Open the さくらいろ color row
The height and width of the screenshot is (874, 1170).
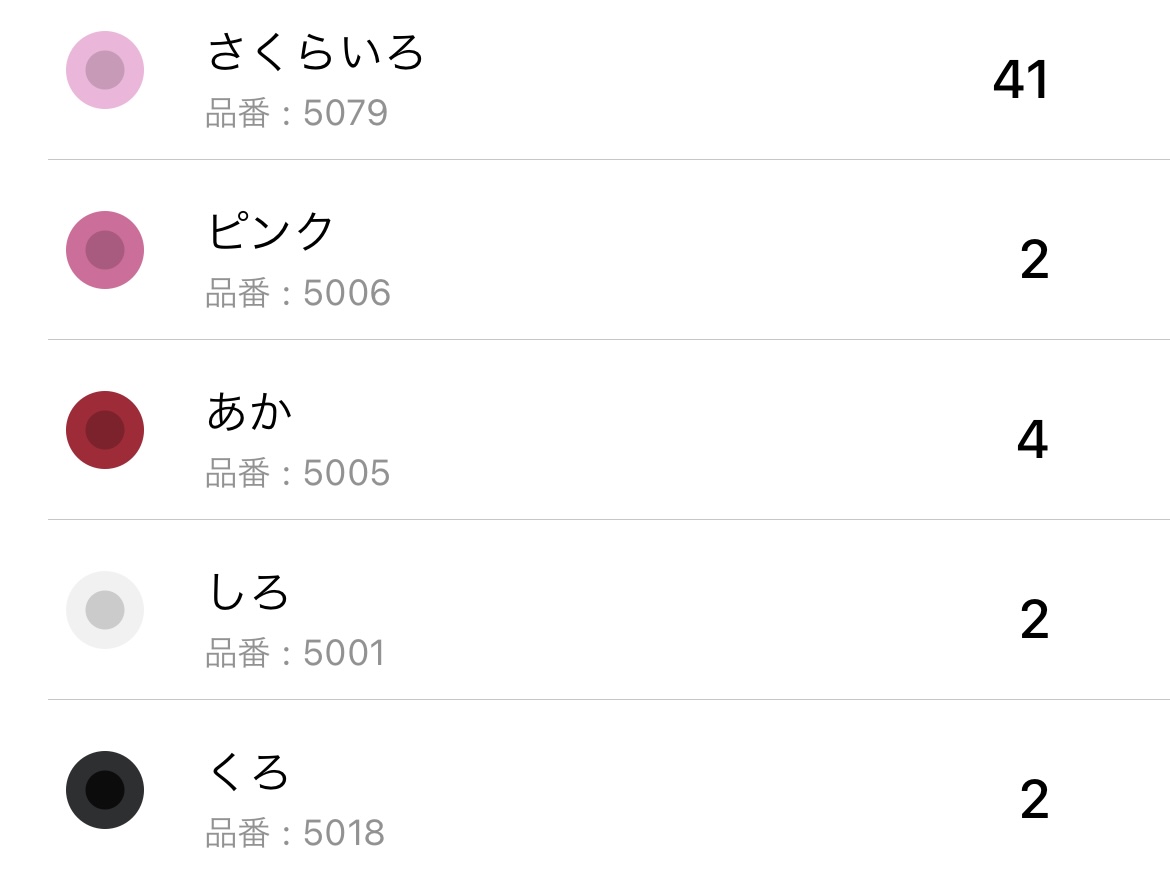(585, 80)
